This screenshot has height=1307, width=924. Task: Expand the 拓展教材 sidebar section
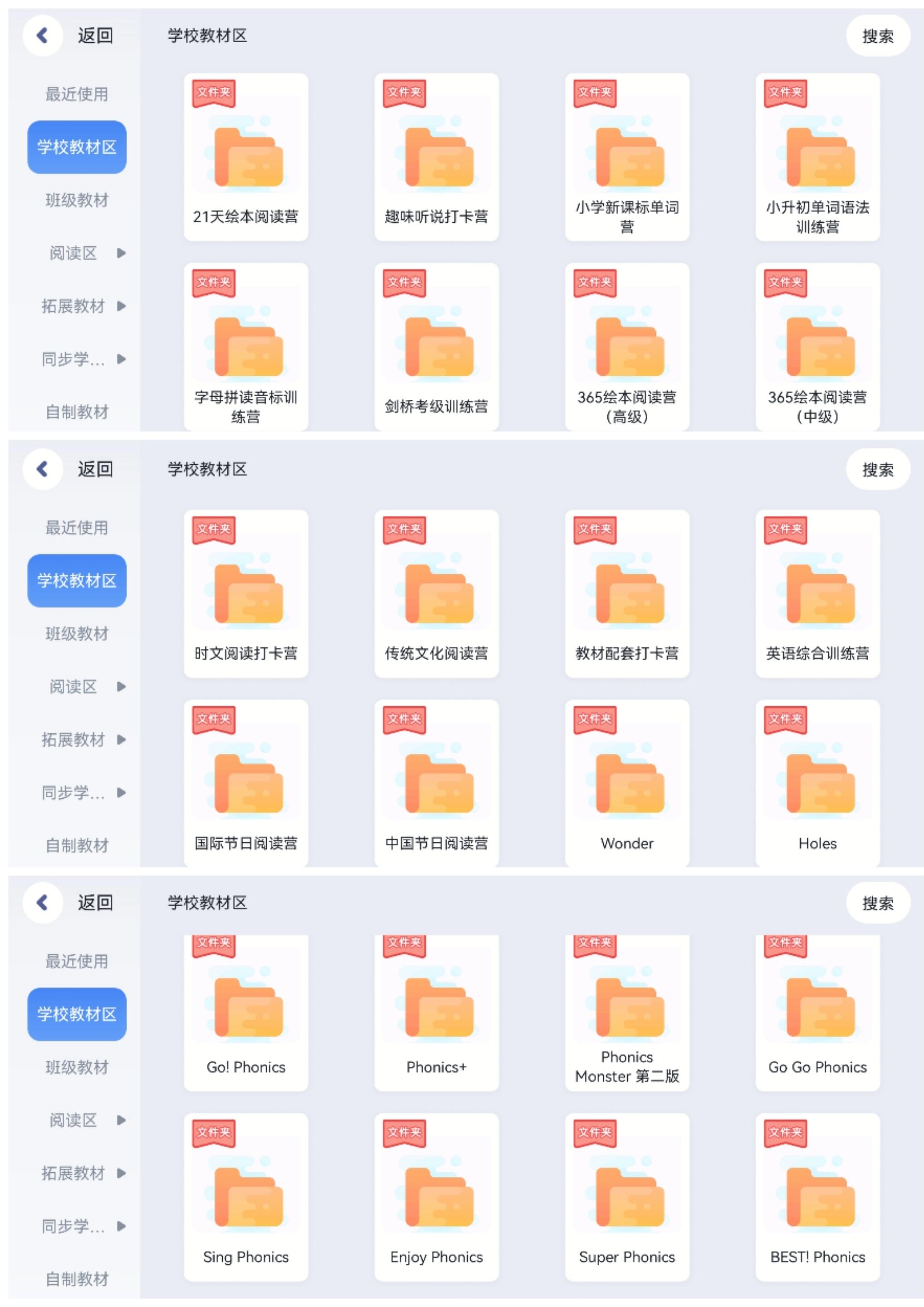click(x=76, y=306)
